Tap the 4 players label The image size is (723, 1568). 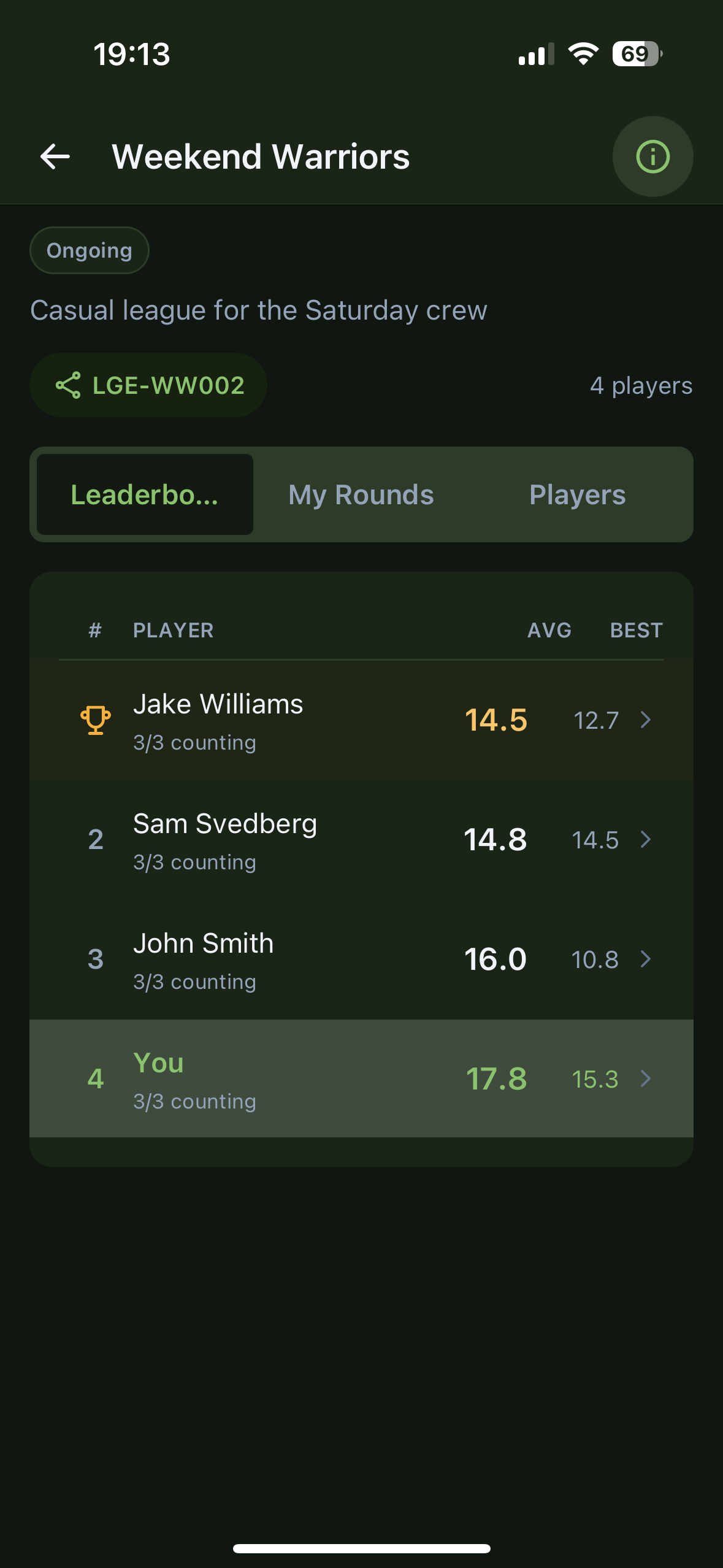click(x=641, y=385)
